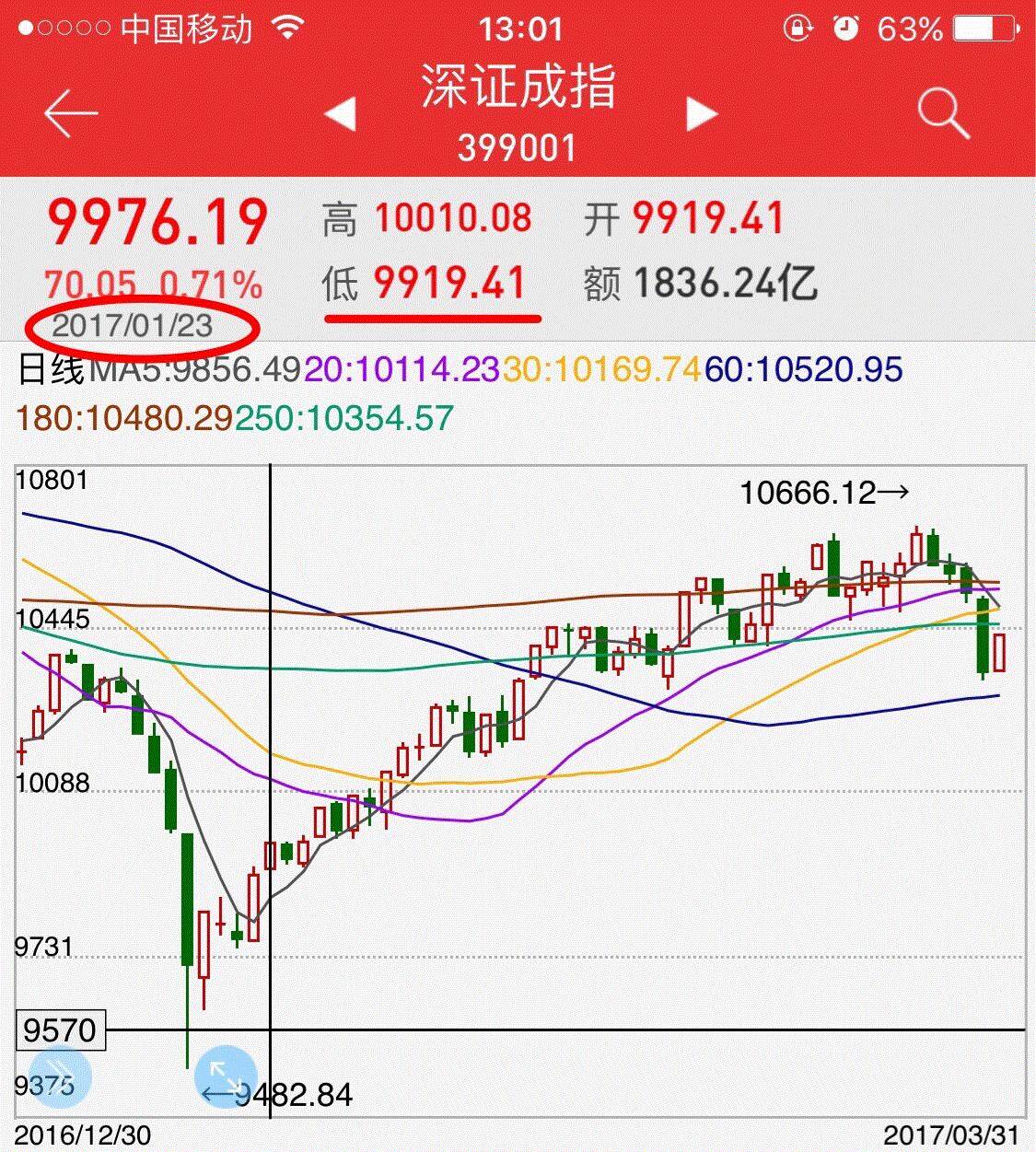Open the search magnifier

pyautogui.click(x=943, y=114)
